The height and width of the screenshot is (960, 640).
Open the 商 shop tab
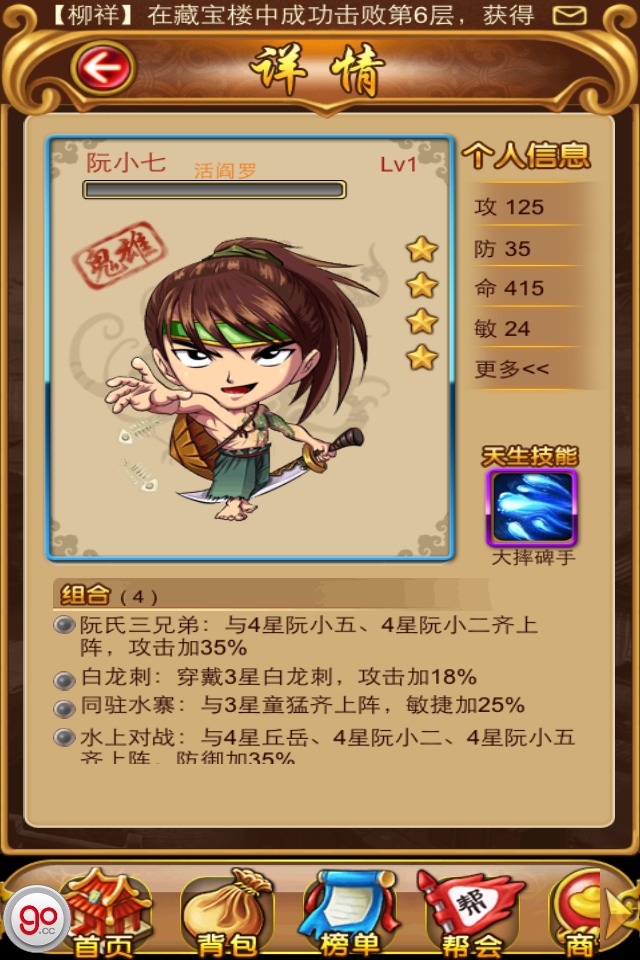578,912
